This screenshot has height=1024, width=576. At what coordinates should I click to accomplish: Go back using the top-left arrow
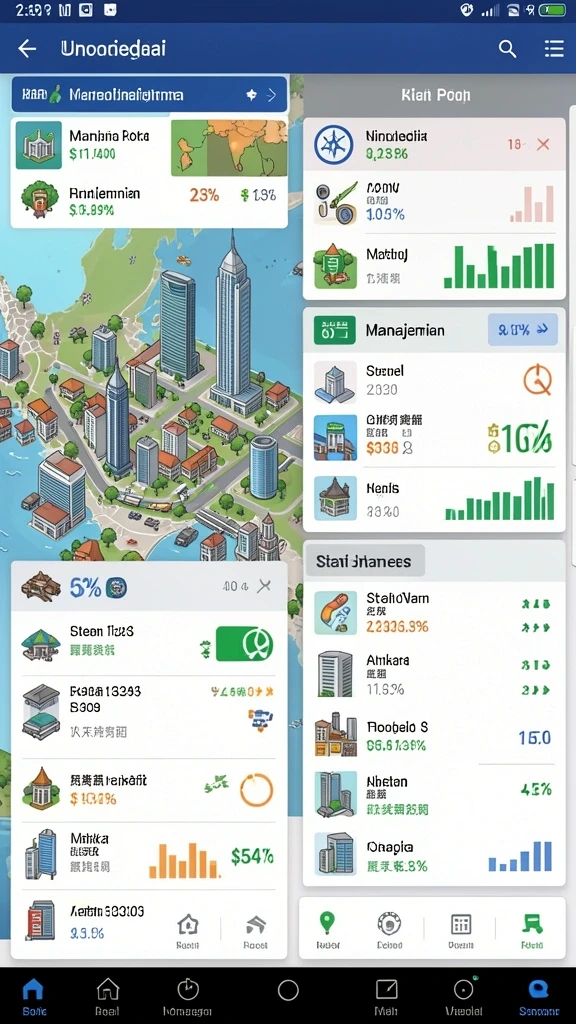pos(27,48)
